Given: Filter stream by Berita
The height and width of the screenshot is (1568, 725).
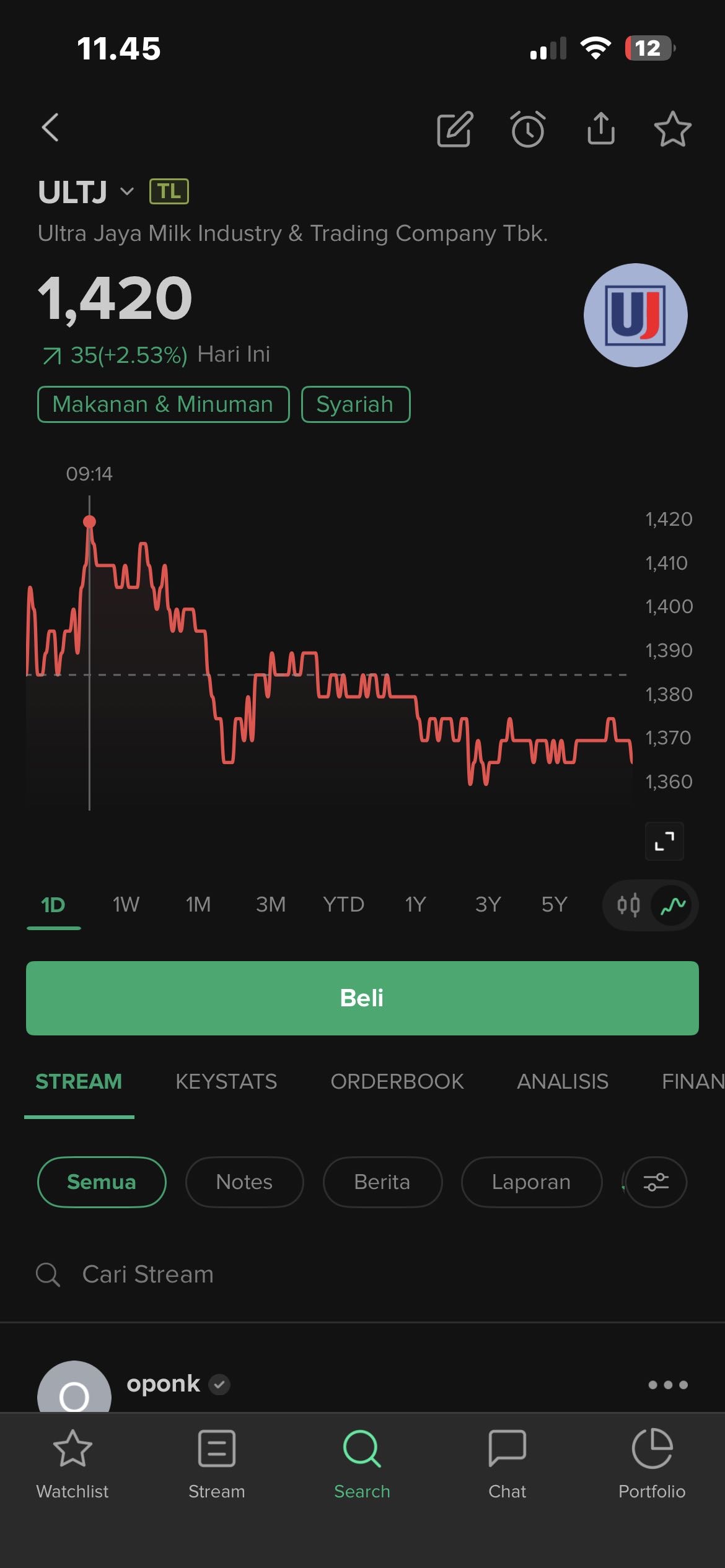Looking at the screenshot, I should point(382,1182).
